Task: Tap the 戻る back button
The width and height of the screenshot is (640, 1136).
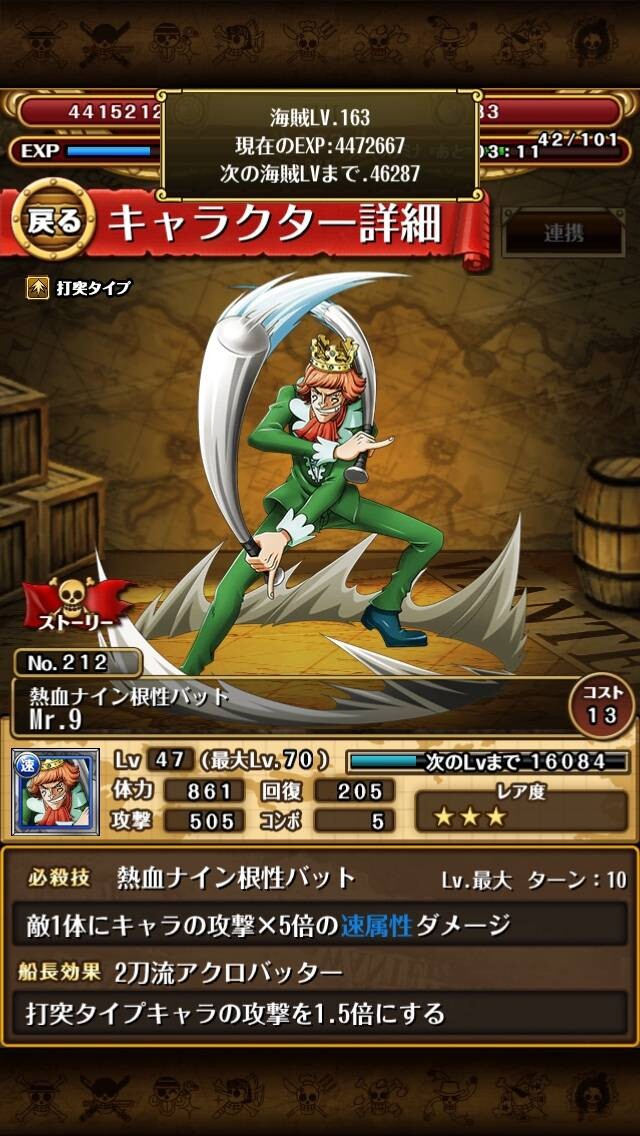Action: tap(54, 220)
